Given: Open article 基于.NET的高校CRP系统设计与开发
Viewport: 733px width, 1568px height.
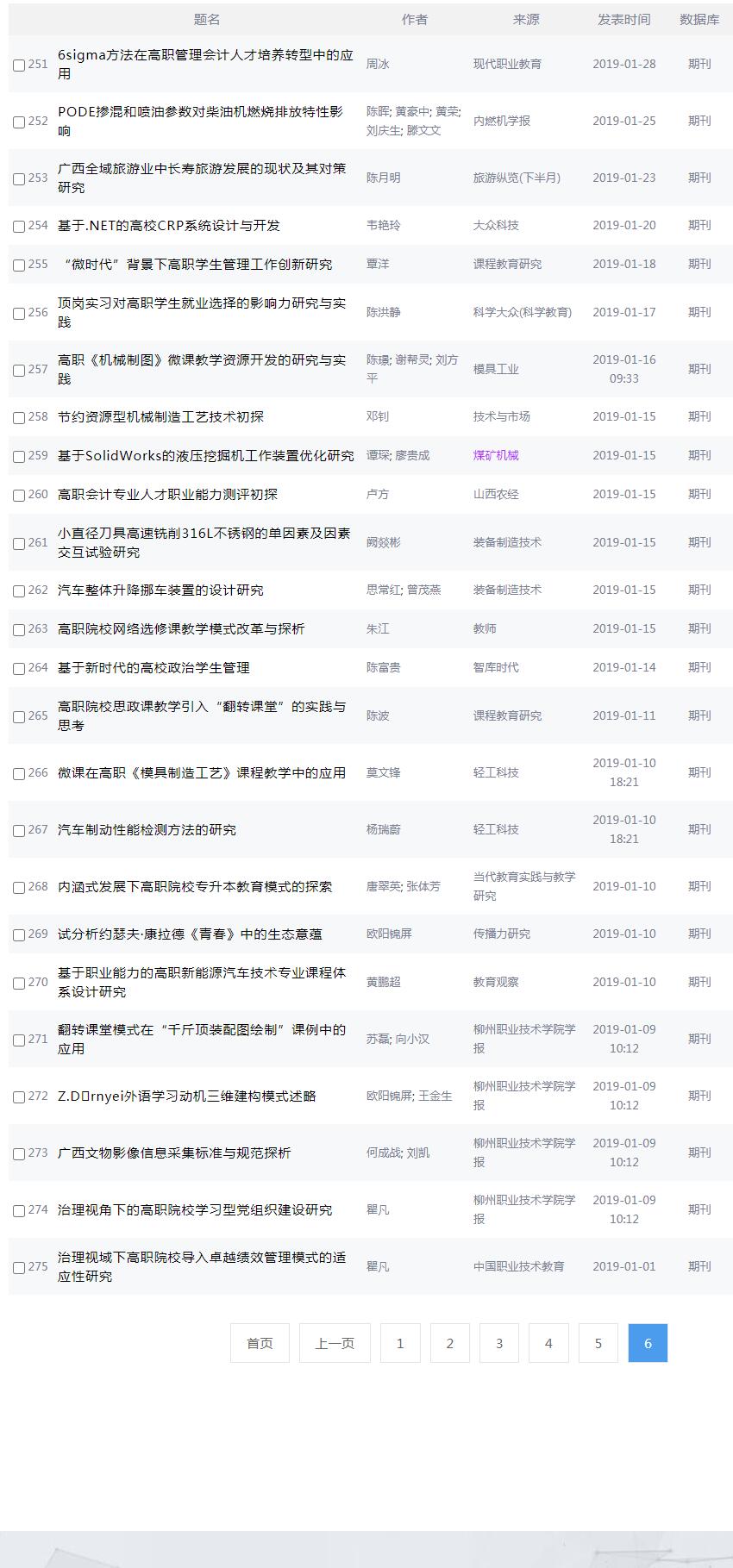Looking at the screenshot, I should click(169, 225).
